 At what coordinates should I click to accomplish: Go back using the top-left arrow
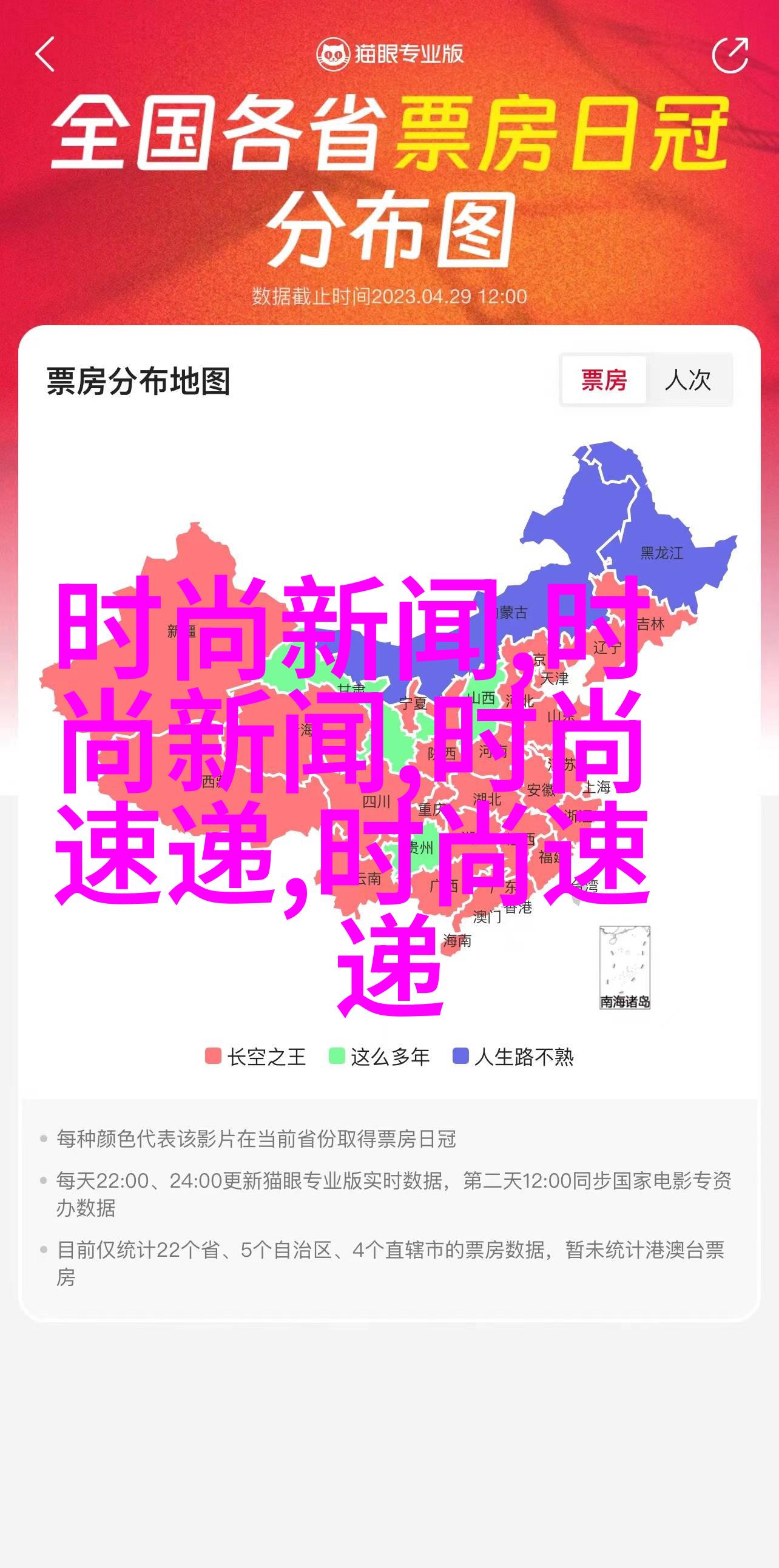point(46,54)
